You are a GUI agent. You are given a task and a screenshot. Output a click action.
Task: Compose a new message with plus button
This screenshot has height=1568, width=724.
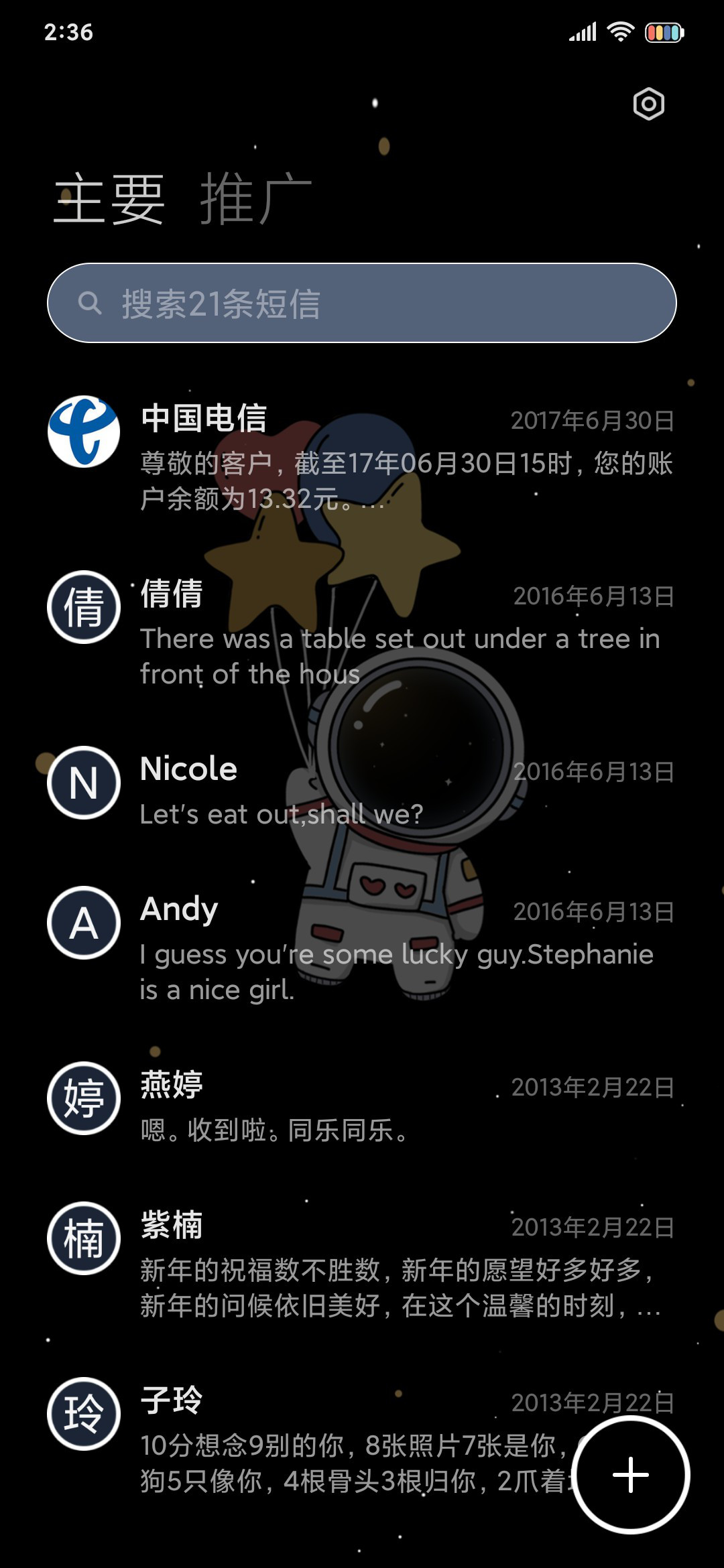pyautogui.click(x=631, y=1475)
